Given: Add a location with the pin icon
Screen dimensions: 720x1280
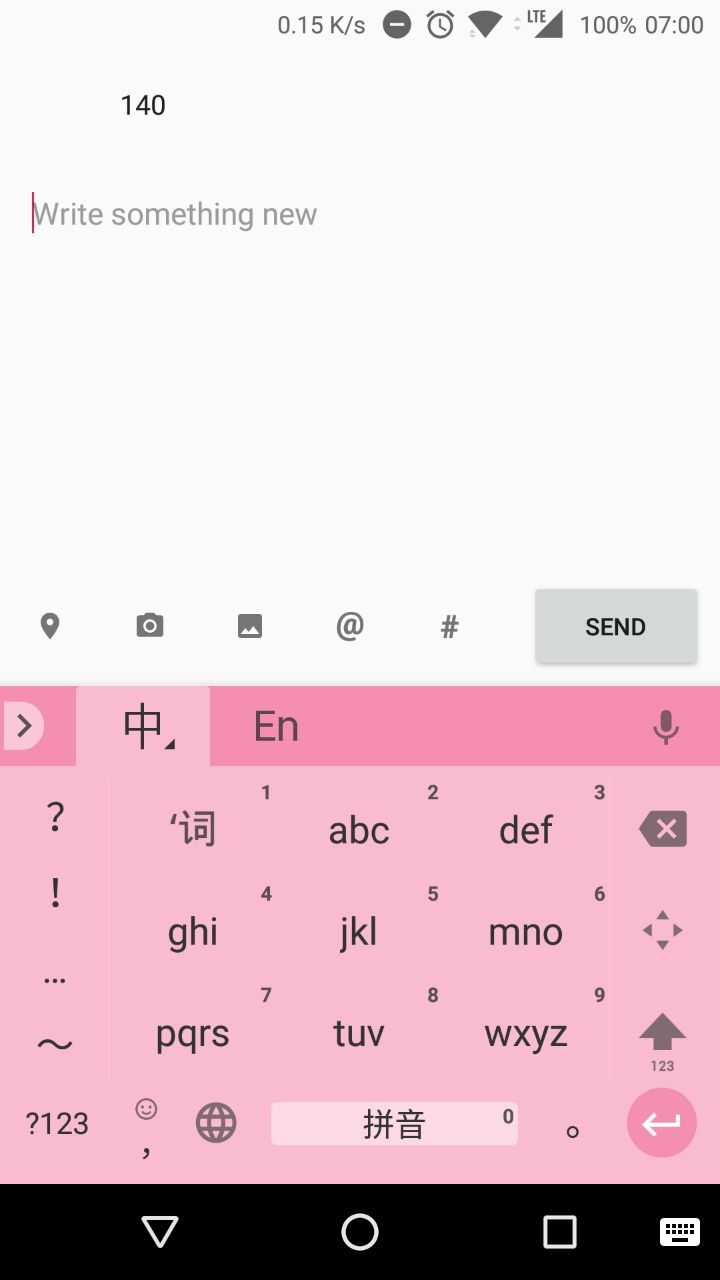Looking at the screenshot, I should point(50,626).
